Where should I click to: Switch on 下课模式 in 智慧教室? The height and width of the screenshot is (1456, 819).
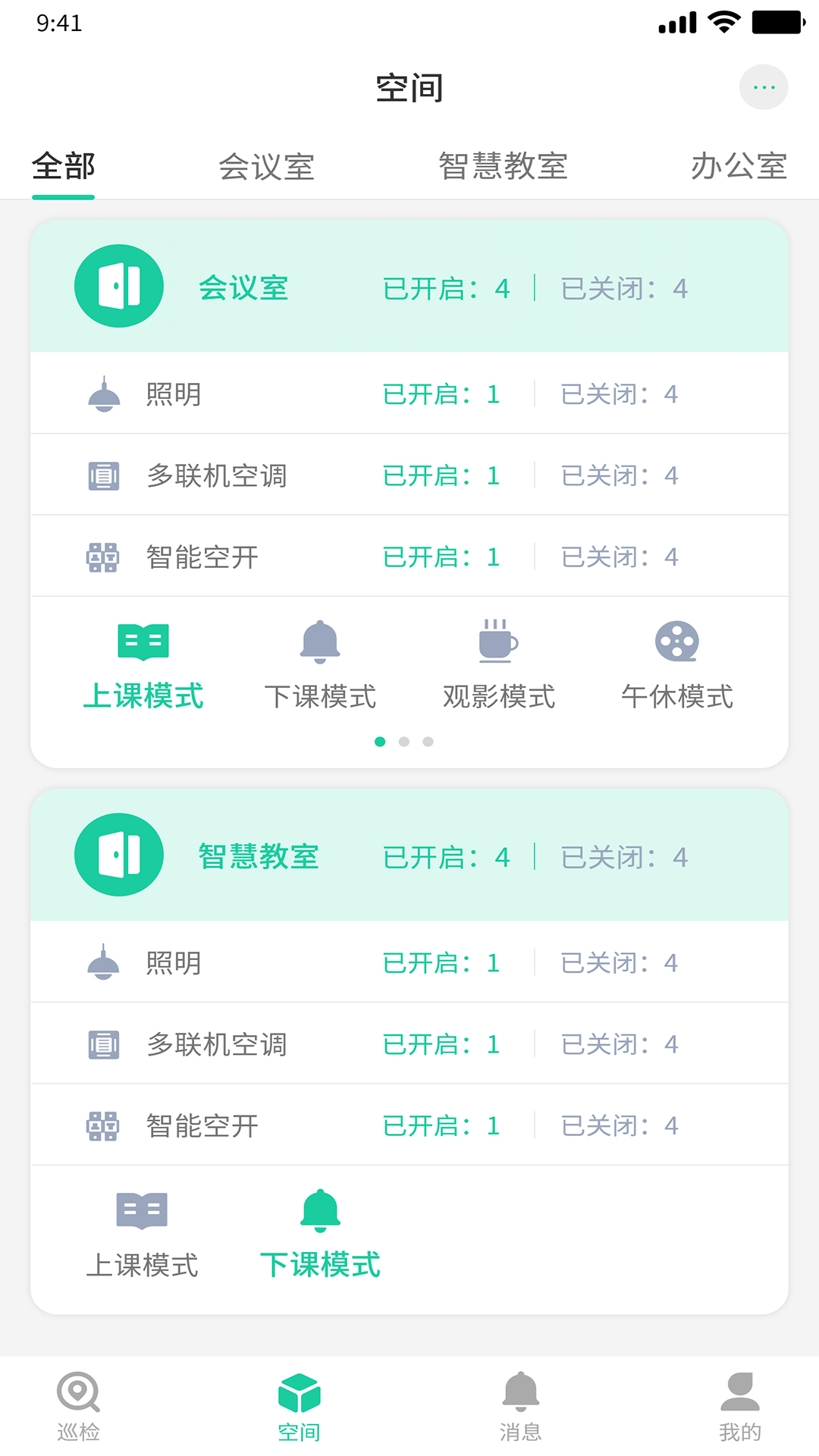pyautogui.click(x=321, y=1228)
